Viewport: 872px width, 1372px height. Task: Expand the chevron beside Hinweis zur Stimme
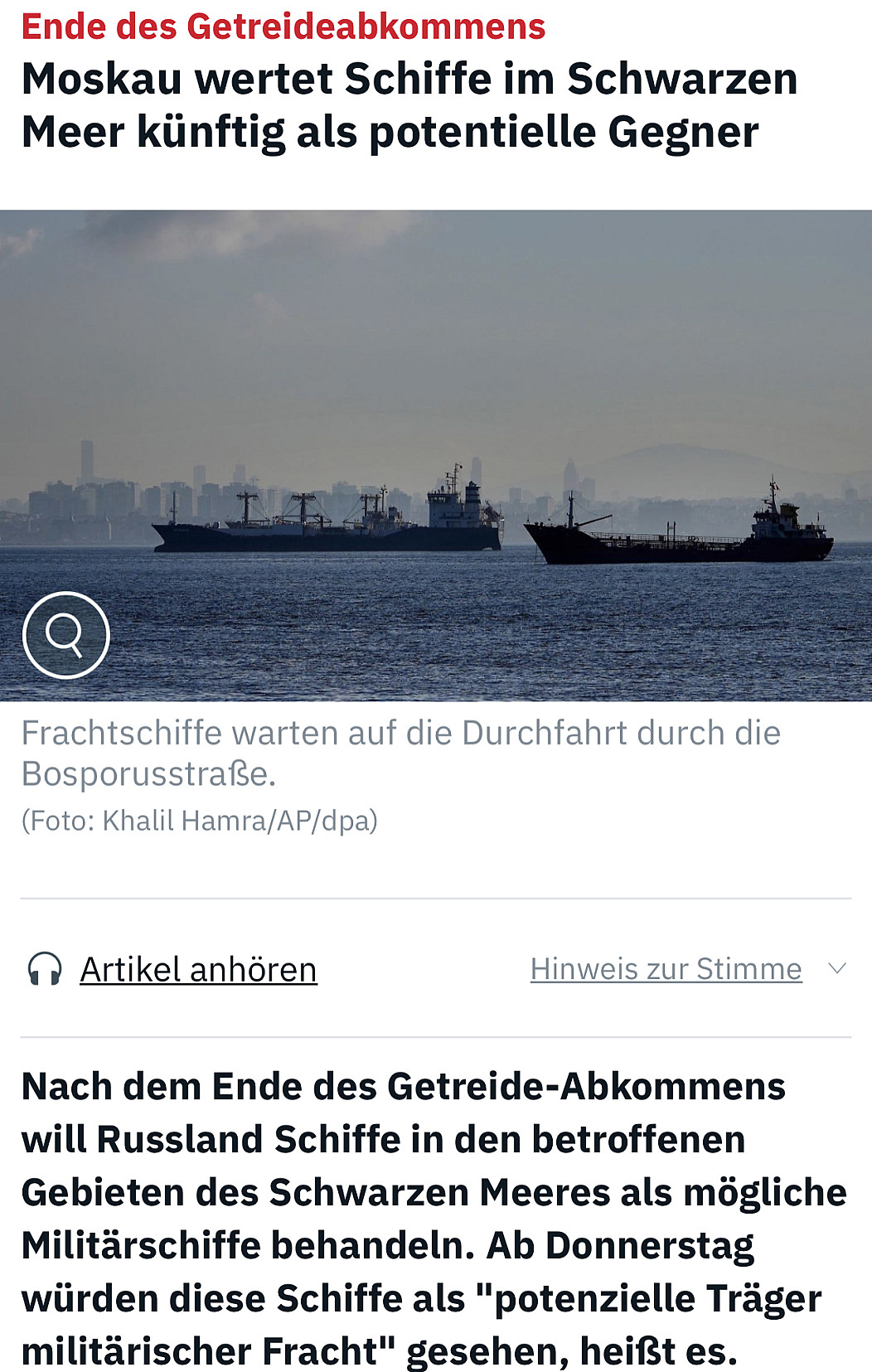click(x=837, y=968)
